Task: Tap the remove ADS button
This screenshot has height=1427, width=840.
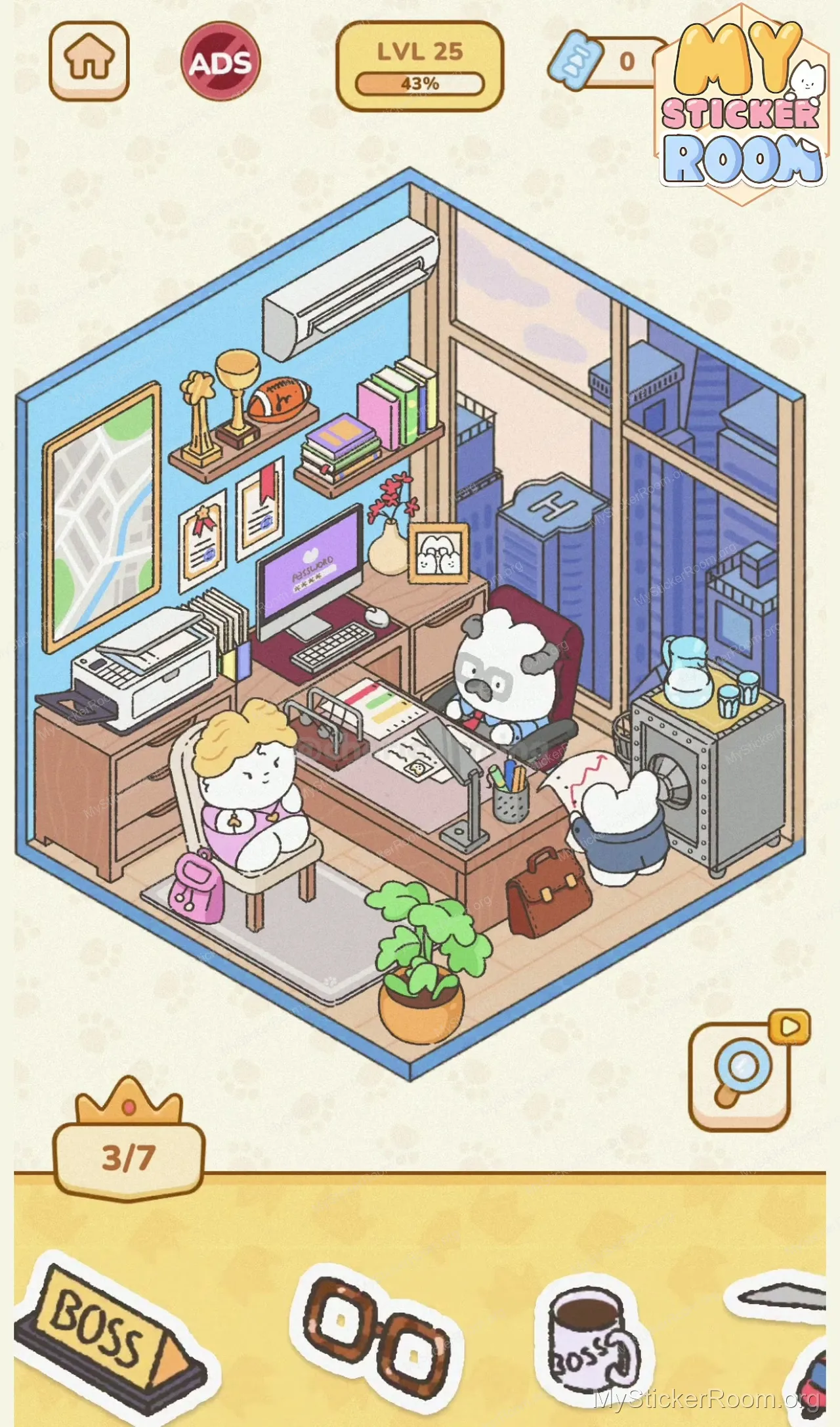Action: (x=220, y=62)
